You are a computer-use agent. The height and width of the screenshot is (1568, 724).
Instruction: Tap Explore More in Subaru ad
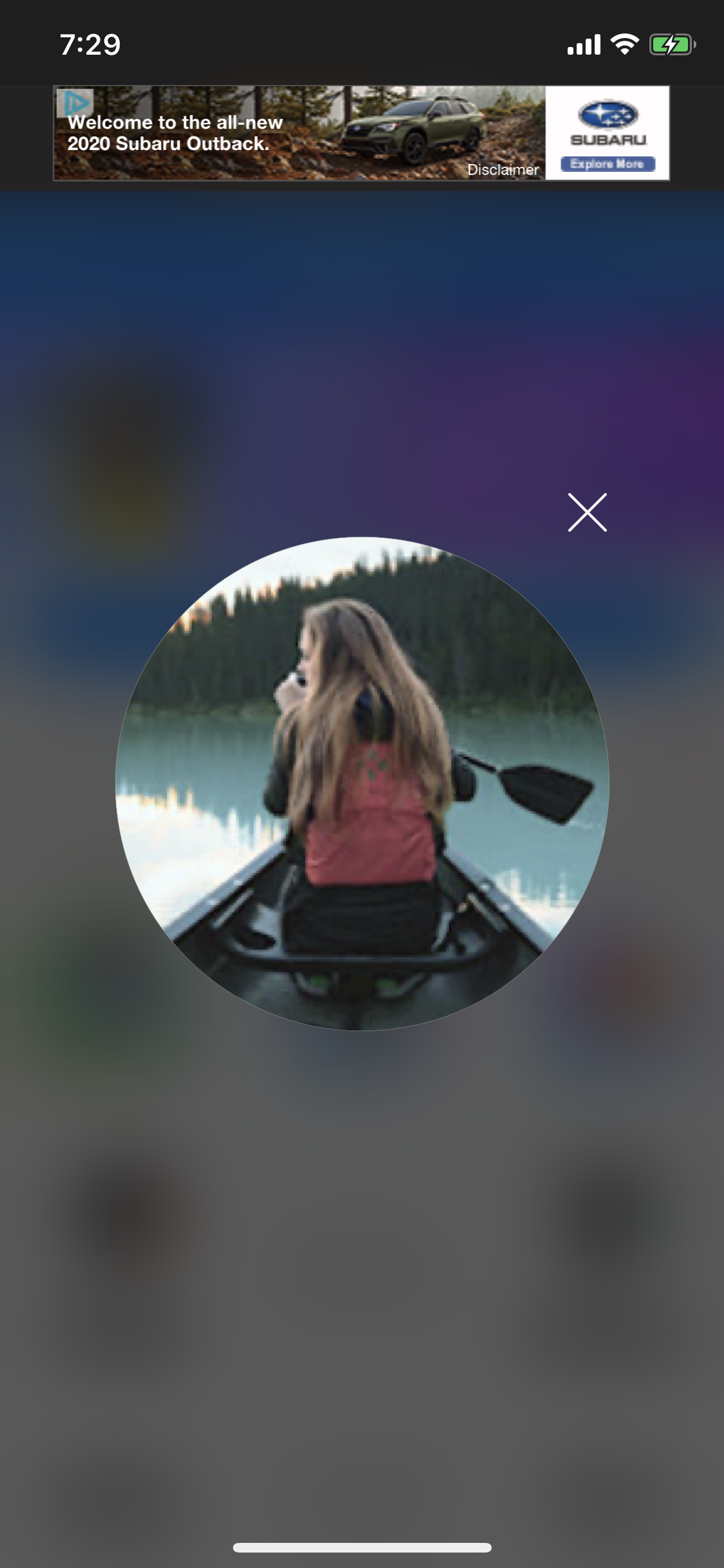(608, 164)
